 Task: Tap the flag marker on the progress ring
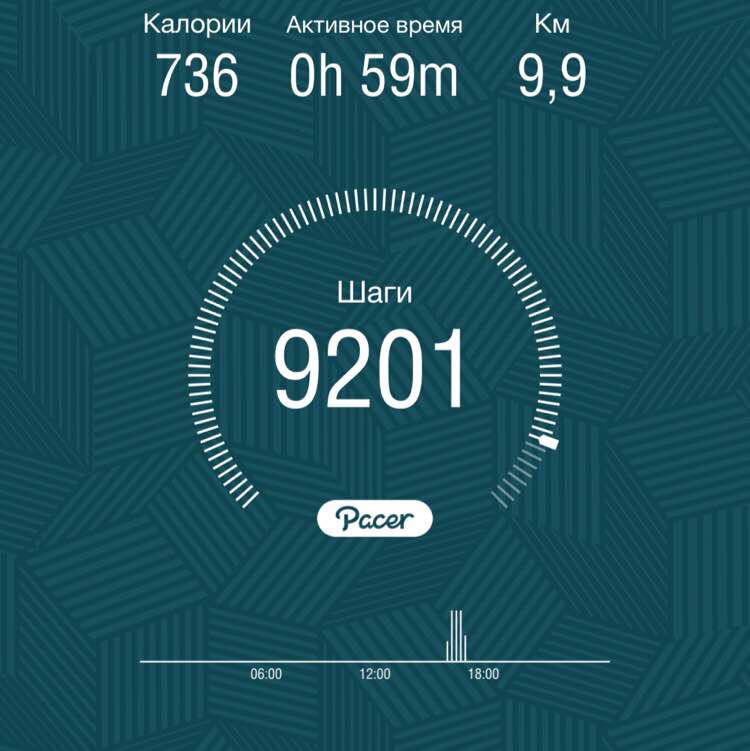pyautogui.click(x=548, y=444)
